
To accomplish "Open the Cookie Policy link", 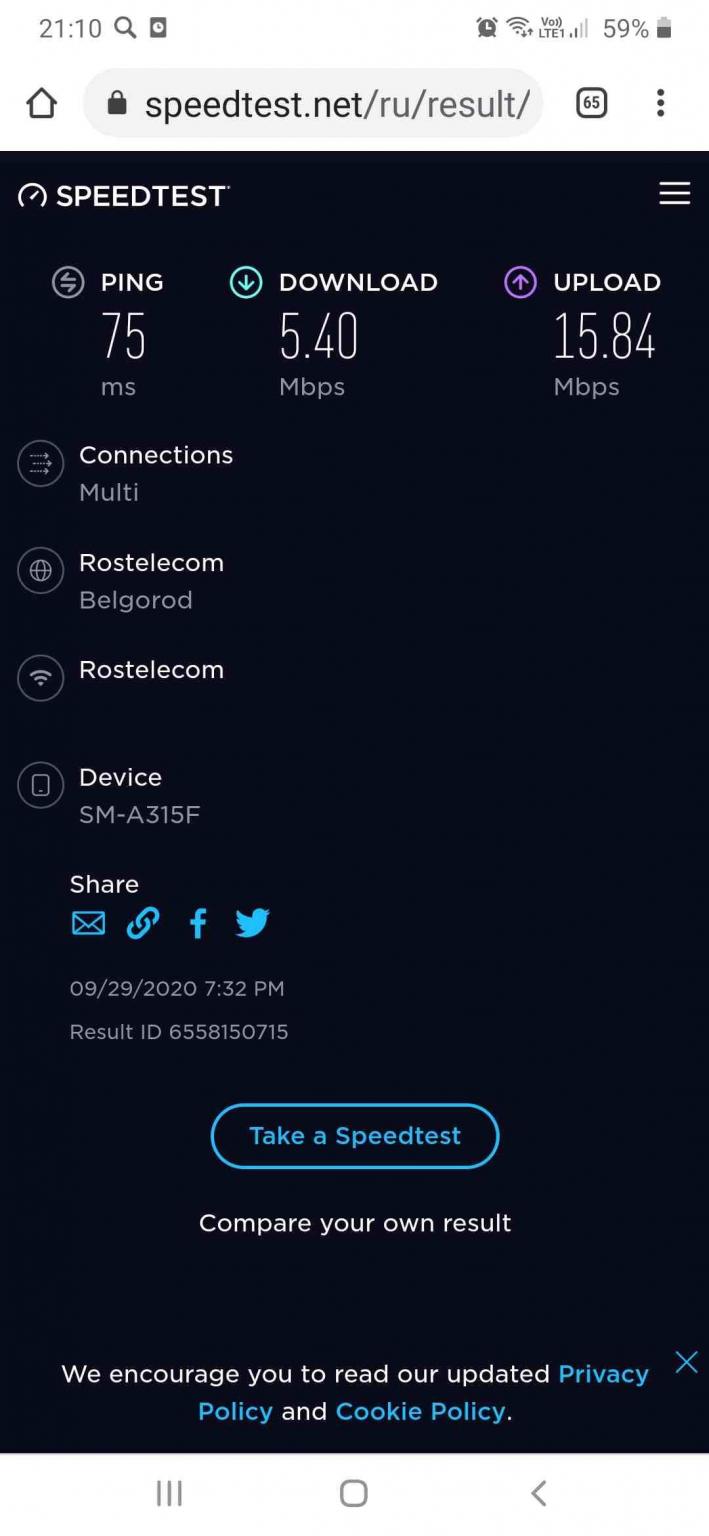I will point(421,1411).
